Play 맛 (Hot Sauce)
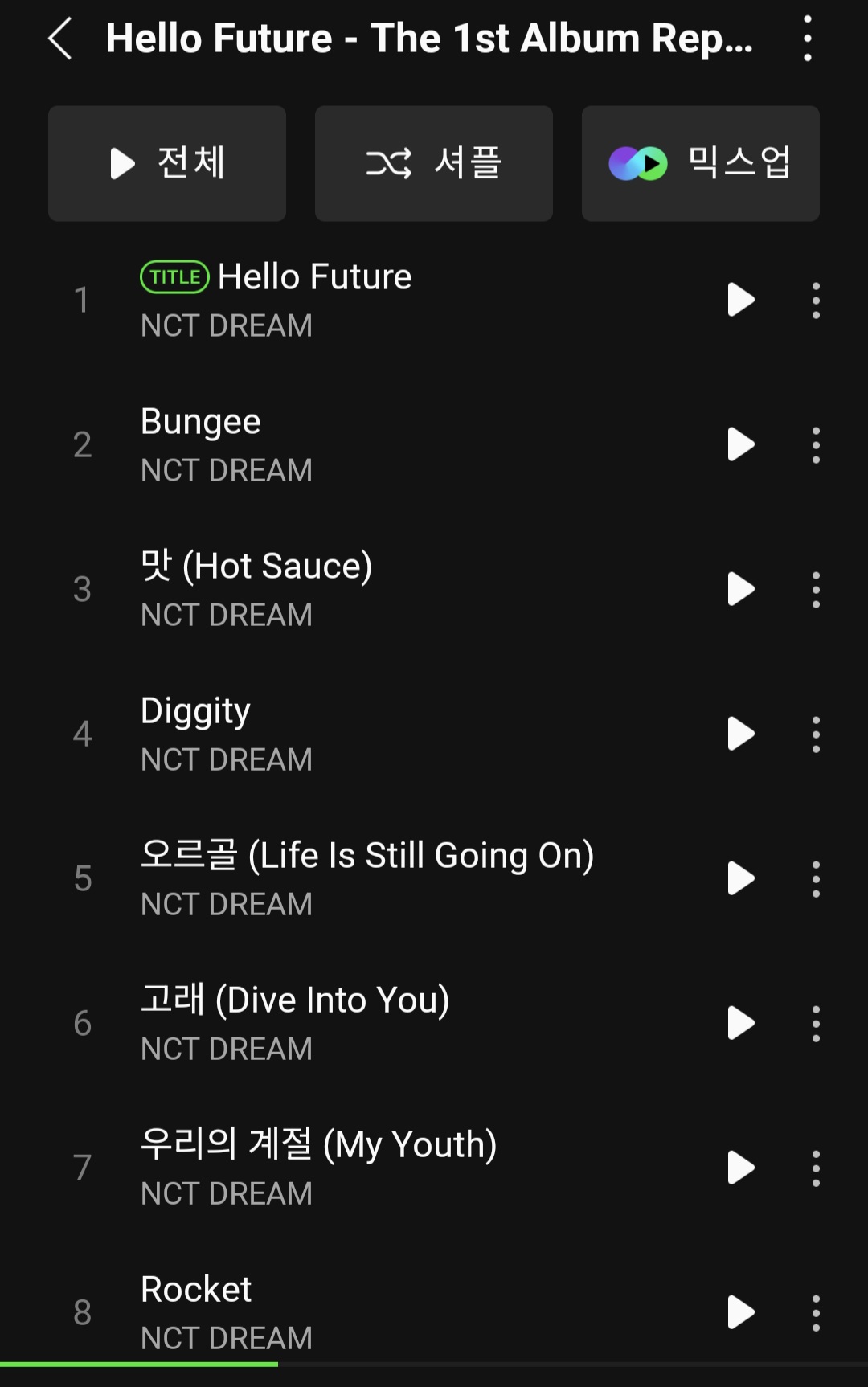The image size is (868, 1387). (740, 589)
